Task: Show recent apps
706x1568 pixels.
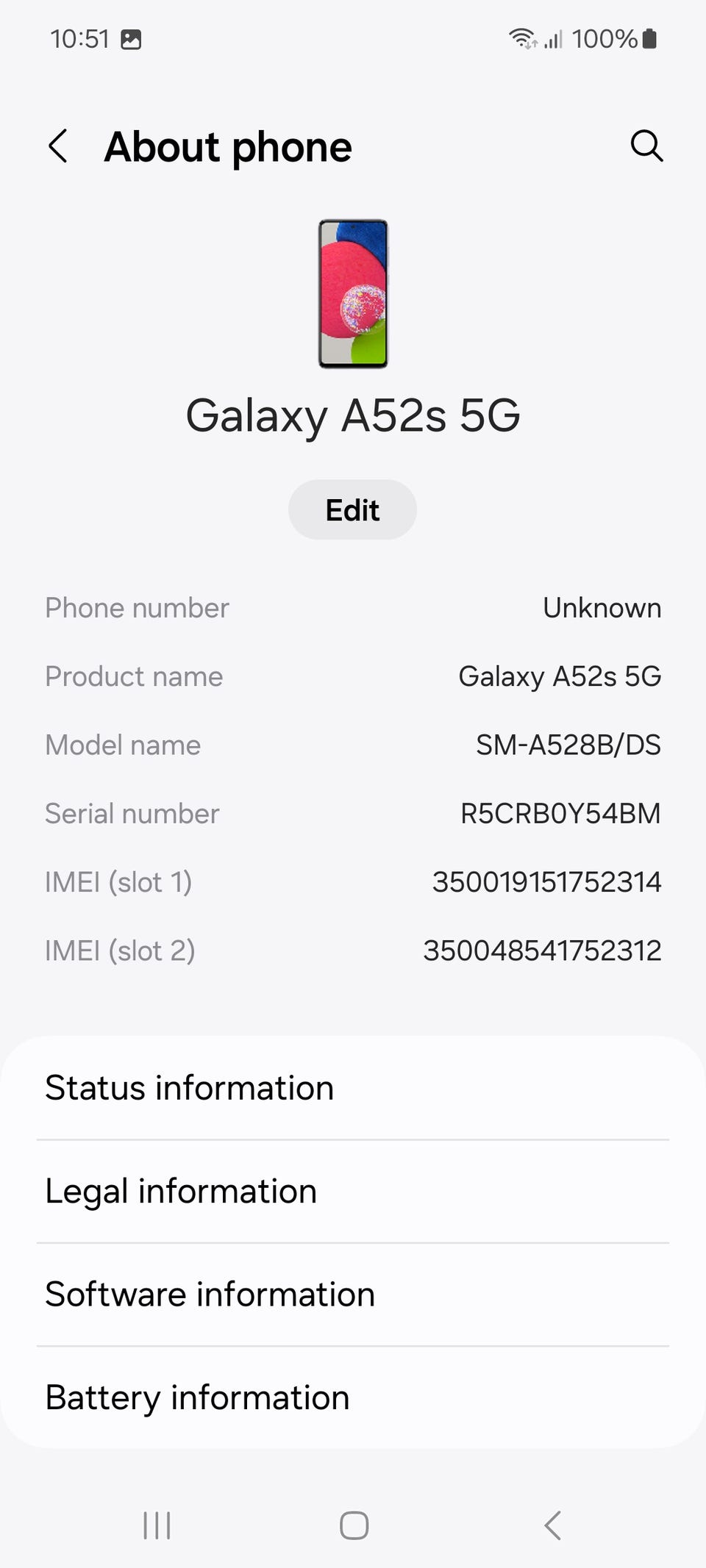Action: click(x=157, y=1525)
